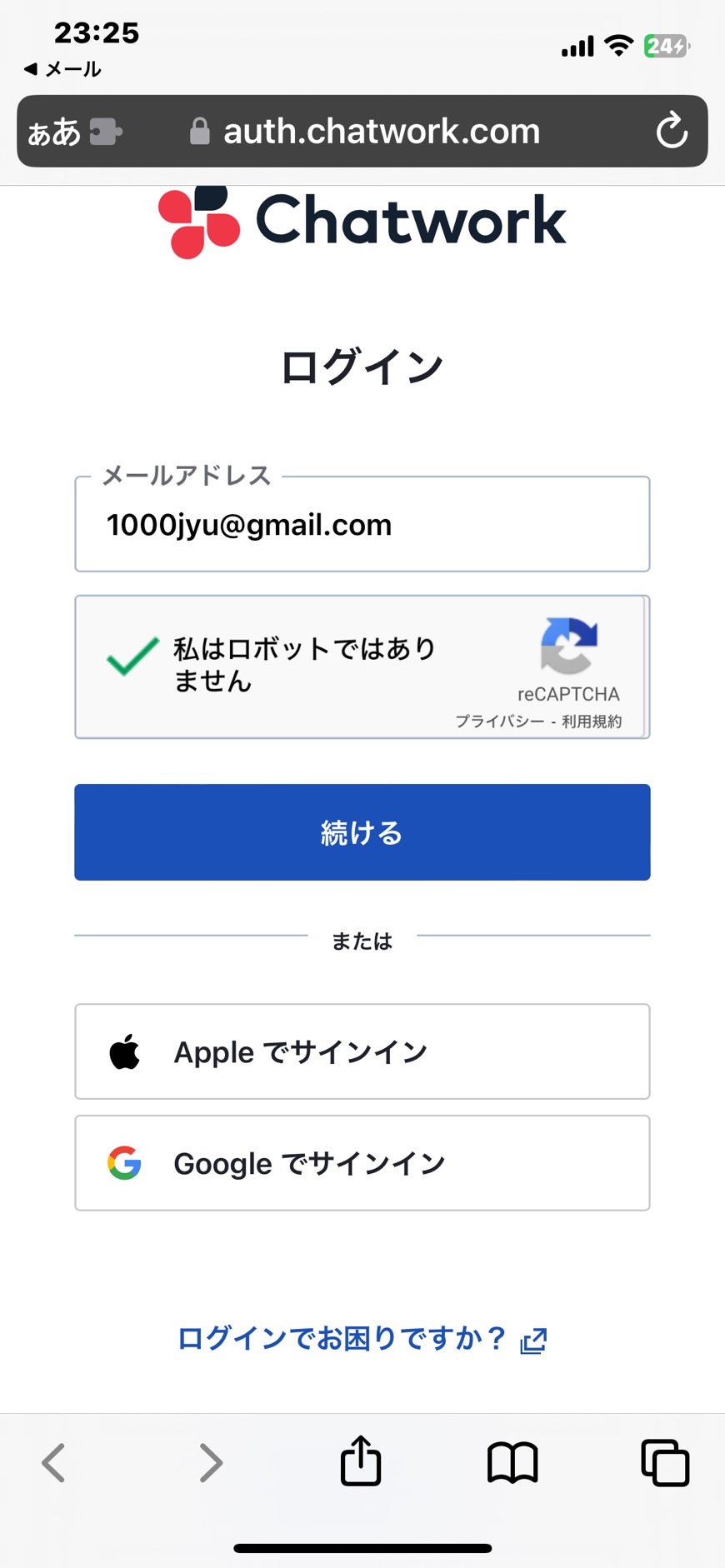
Task: Sign in with Google
Action: tap(362, 1163)
